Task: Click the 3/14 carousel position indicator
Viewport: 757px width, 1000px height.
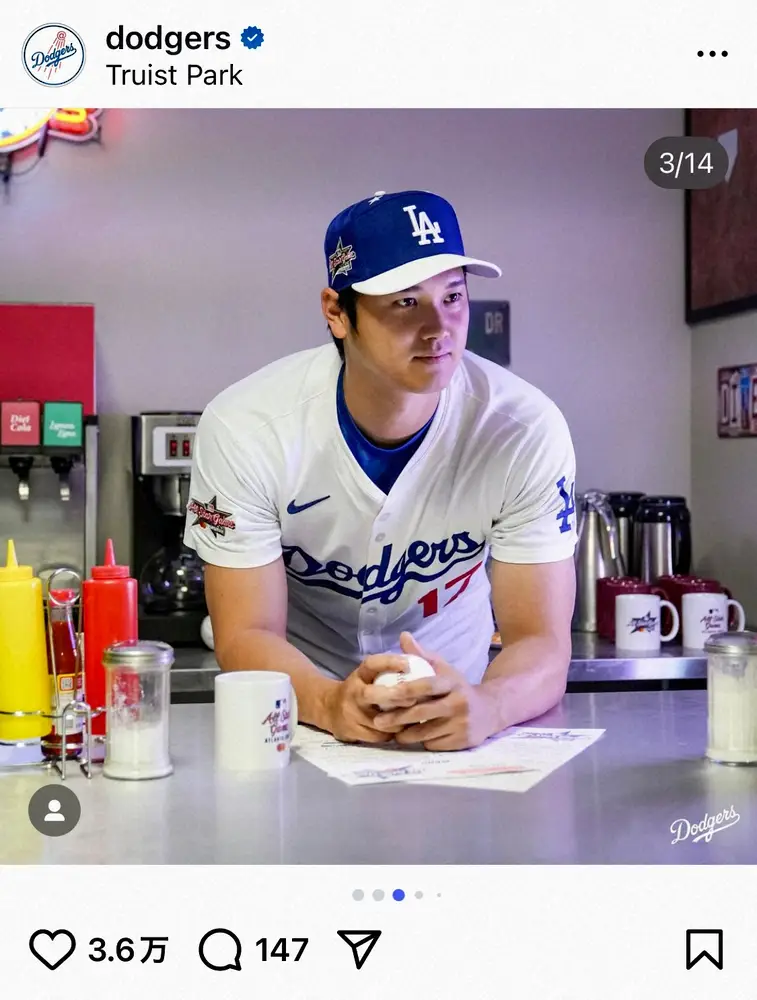Action: point(684,163)
